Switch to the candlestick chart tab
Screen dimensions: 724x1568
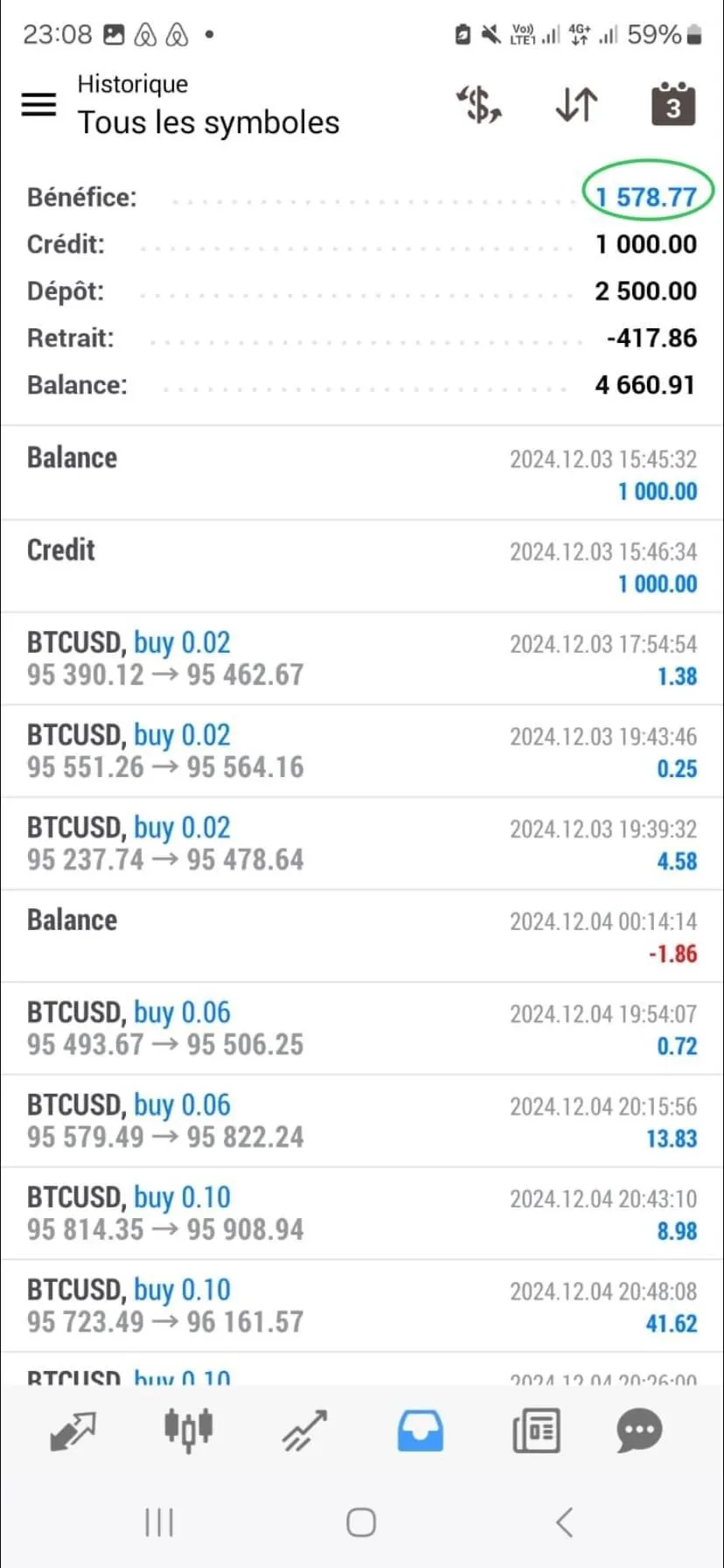tap(188, 1431)
